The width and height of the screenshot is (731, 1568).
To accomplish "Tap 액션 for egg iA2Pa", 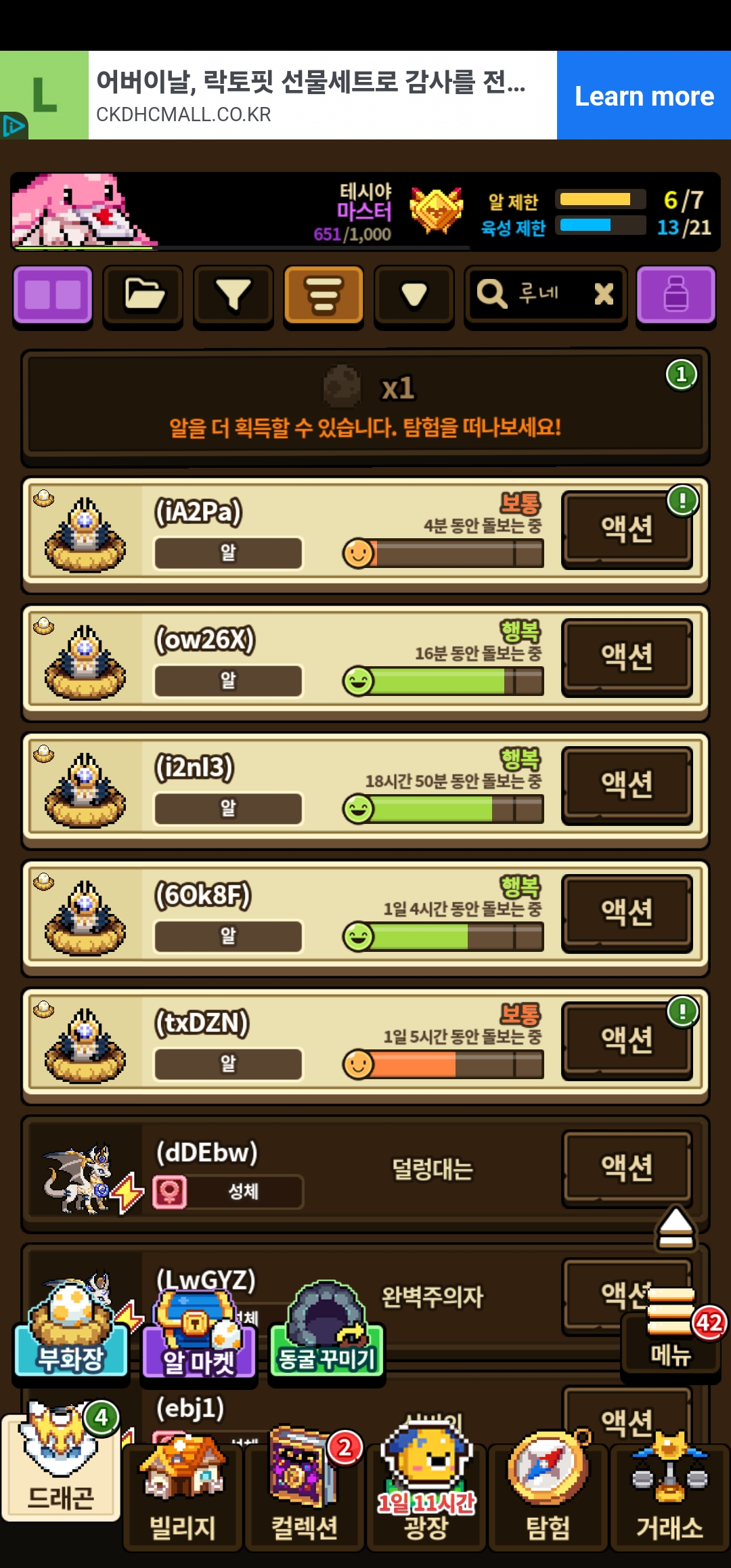I will click(x=627, y=529).
